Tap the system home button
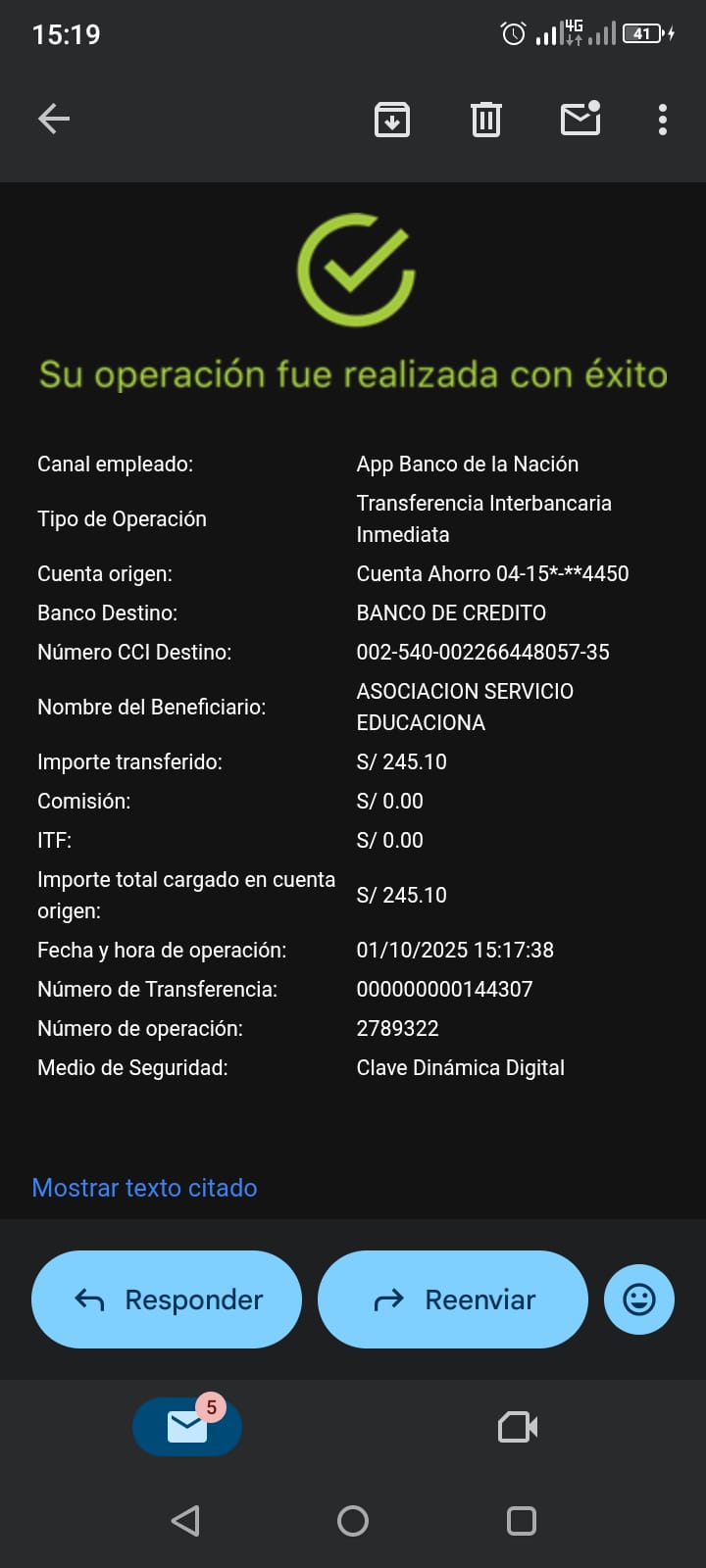706x1568 pixels. [x=353, y=1521]
